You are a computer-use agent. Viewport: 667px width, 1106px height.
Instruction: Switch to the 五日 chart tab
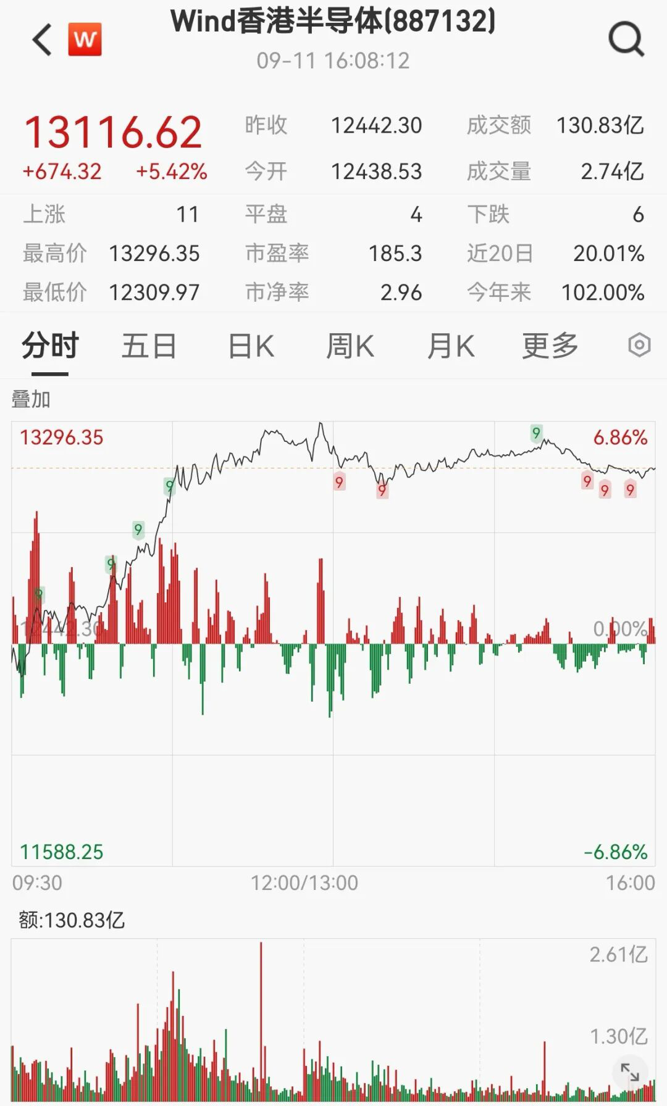149,346
